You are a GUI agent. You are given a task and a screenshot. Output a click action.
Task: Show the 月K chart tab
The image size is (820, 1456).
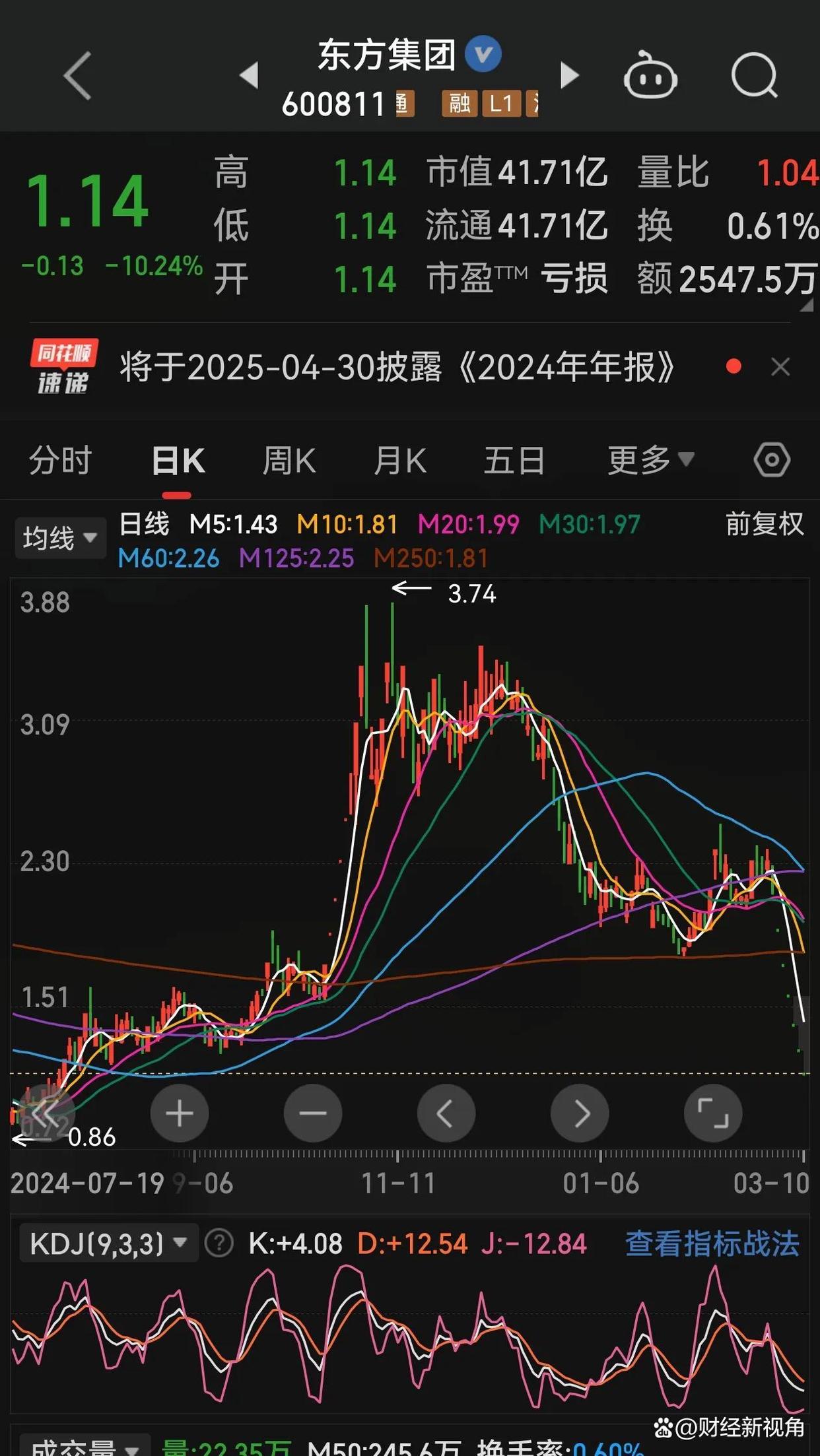(x=400, y=460)
